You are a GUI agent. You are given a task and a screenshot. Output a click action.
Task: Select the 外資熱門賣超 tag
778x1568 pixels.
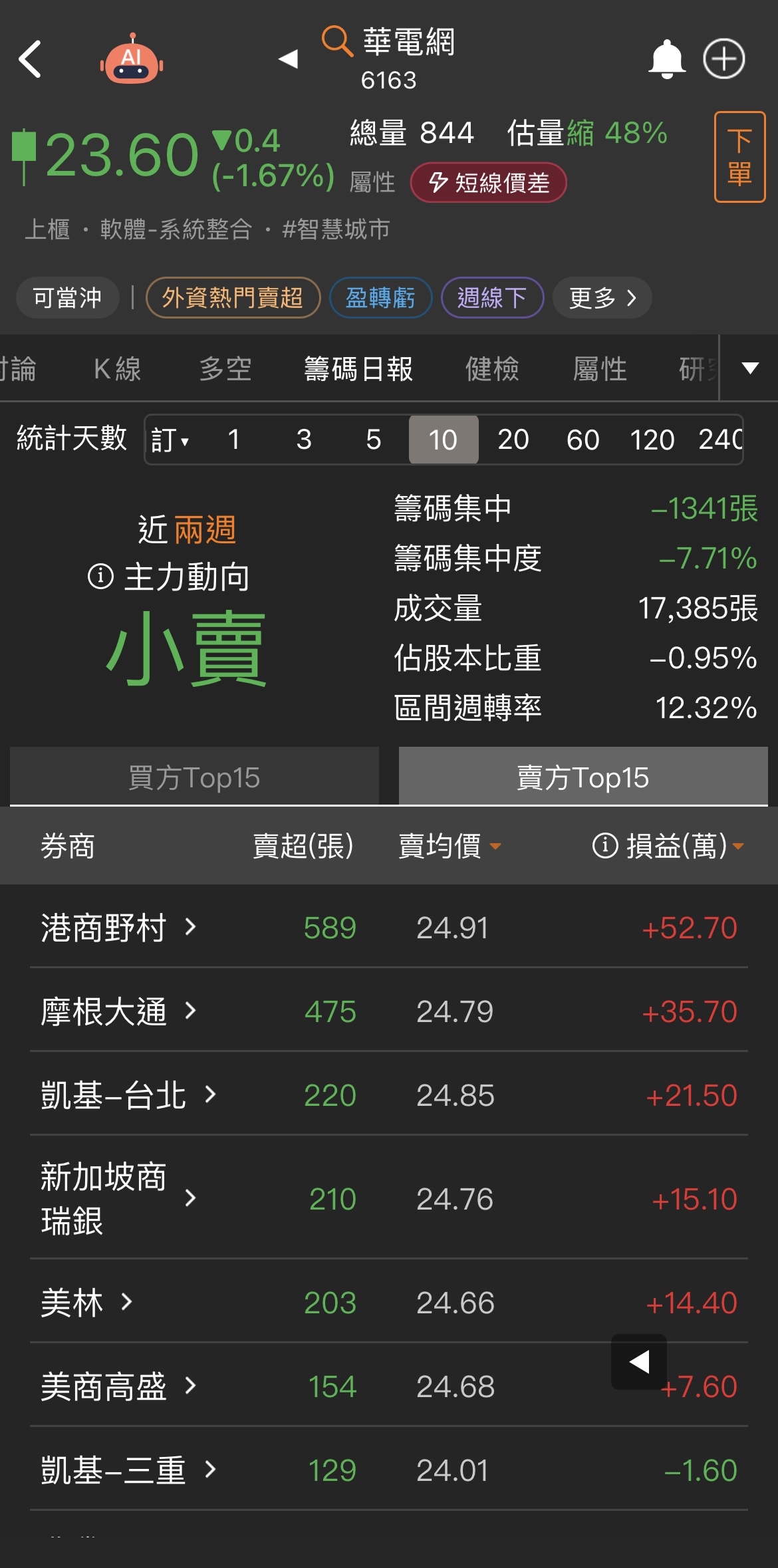tap(233, 297)
